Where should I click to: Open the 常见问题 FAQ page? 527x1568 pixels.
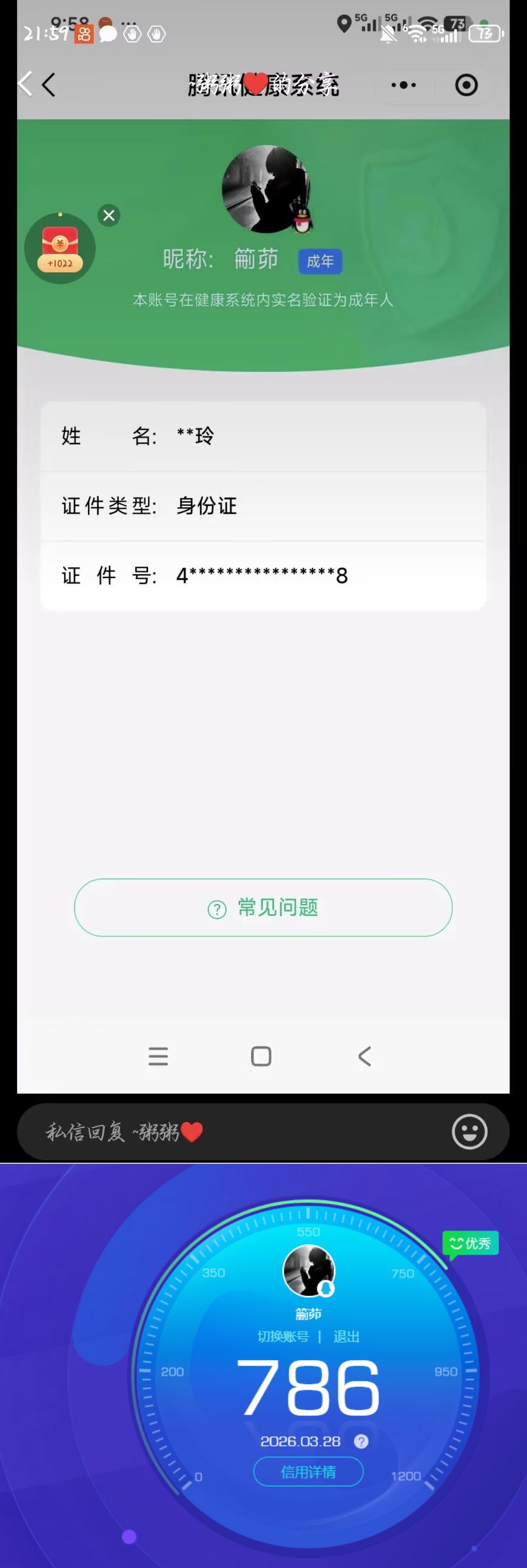point(262,908)
